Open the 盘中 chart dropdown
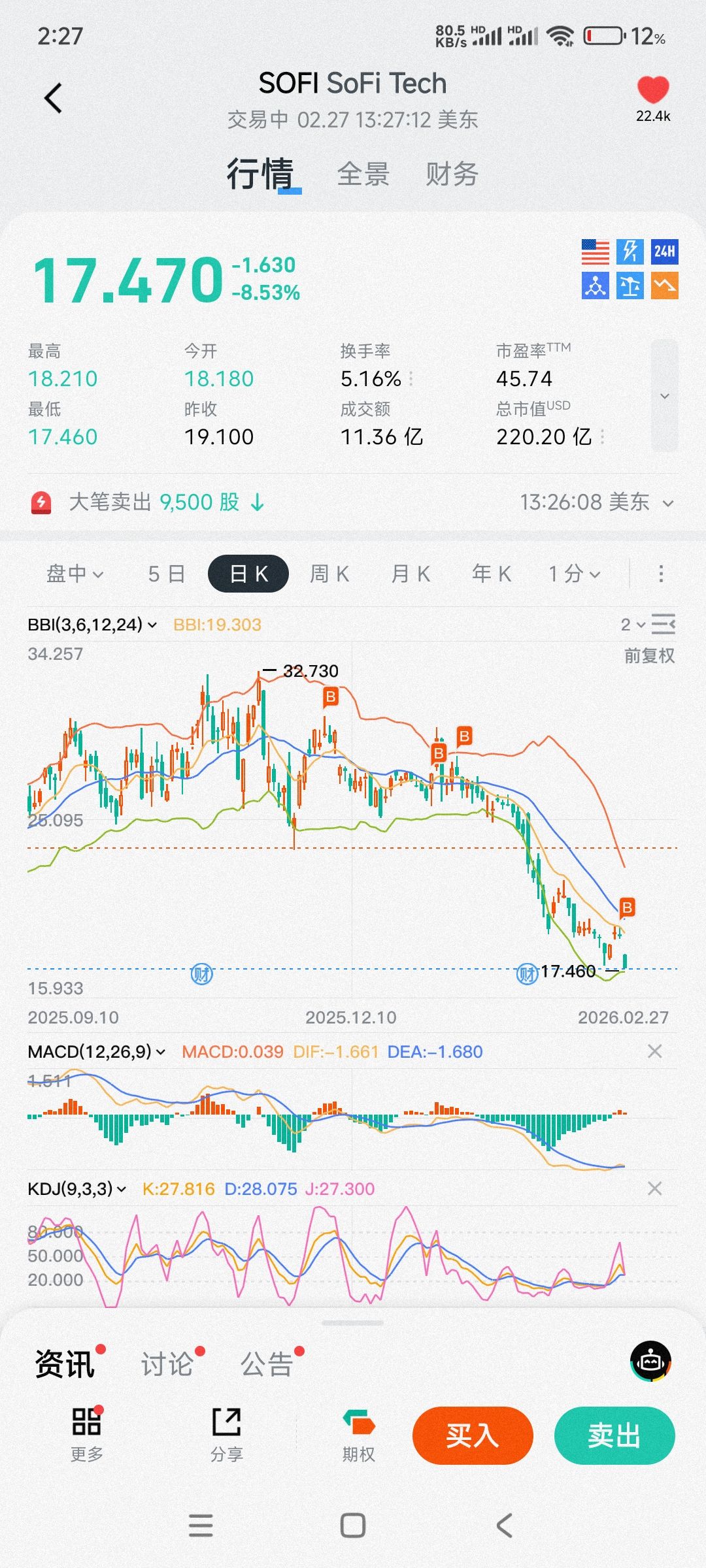The image size is (706, 1568). tap(75, 574)
